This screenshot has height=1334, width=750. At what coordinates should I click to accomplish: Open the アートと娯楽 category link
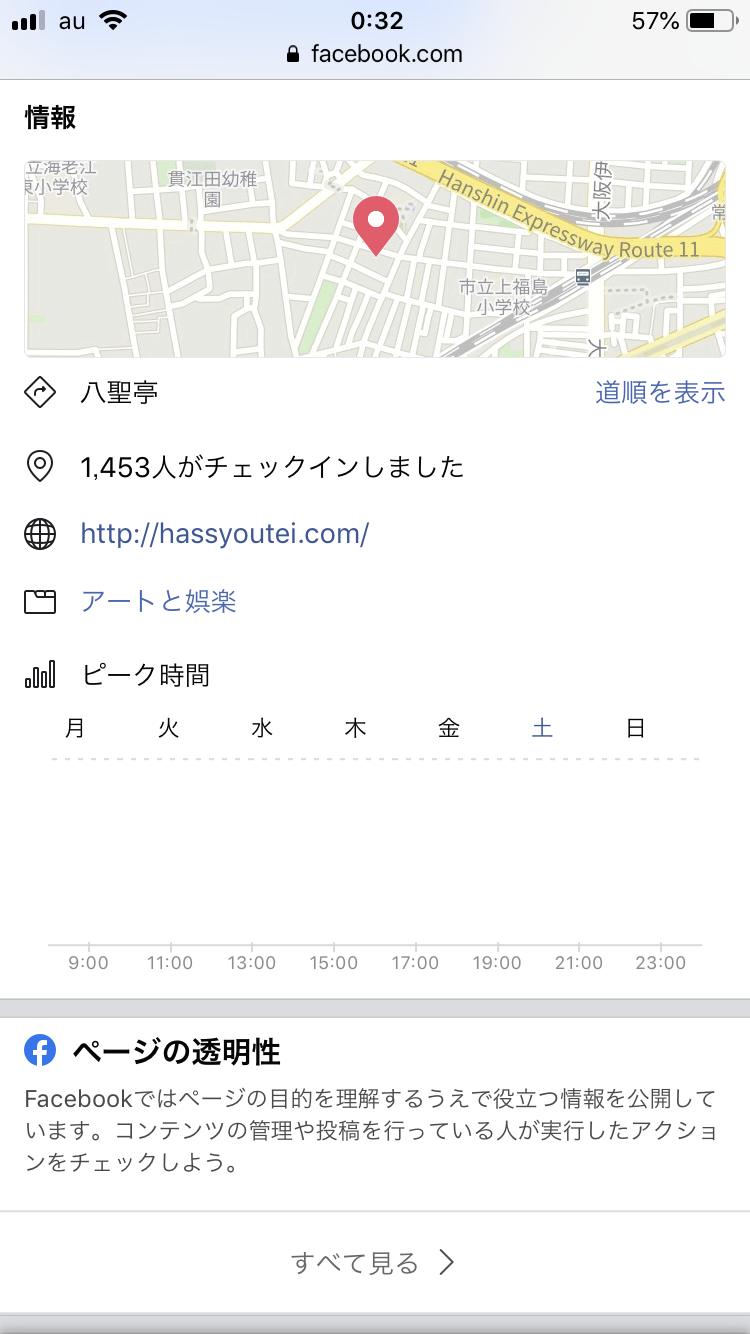pyautogui.click(x=159, y=602)
